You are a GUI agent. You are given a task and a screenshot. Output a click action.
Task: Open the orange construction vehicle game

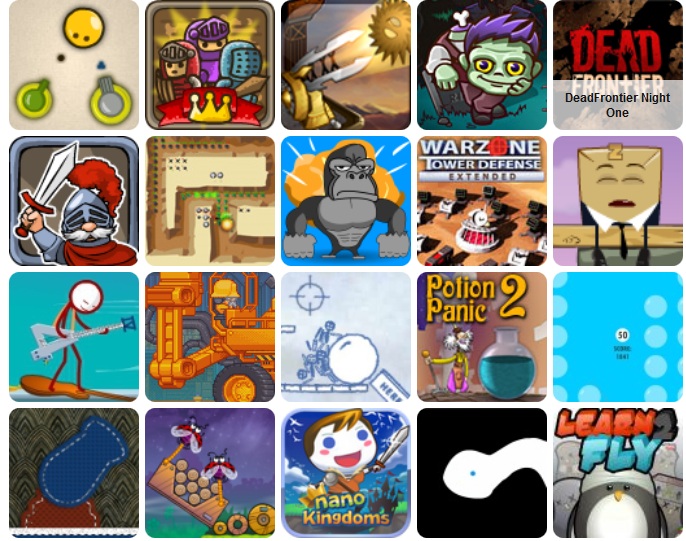[209, 337]
